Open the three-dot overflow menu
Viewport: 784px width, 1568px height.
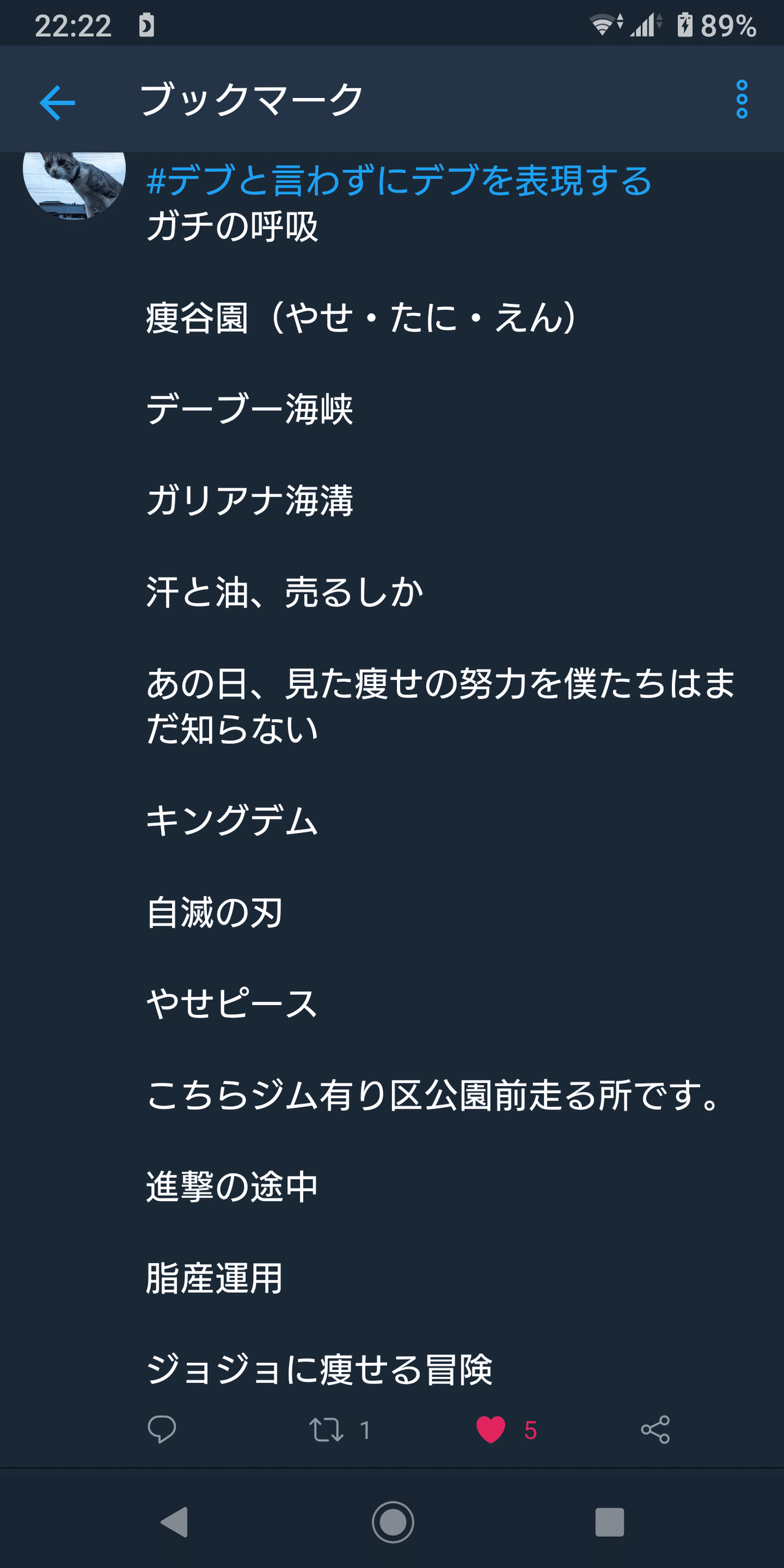pos(742,99)
